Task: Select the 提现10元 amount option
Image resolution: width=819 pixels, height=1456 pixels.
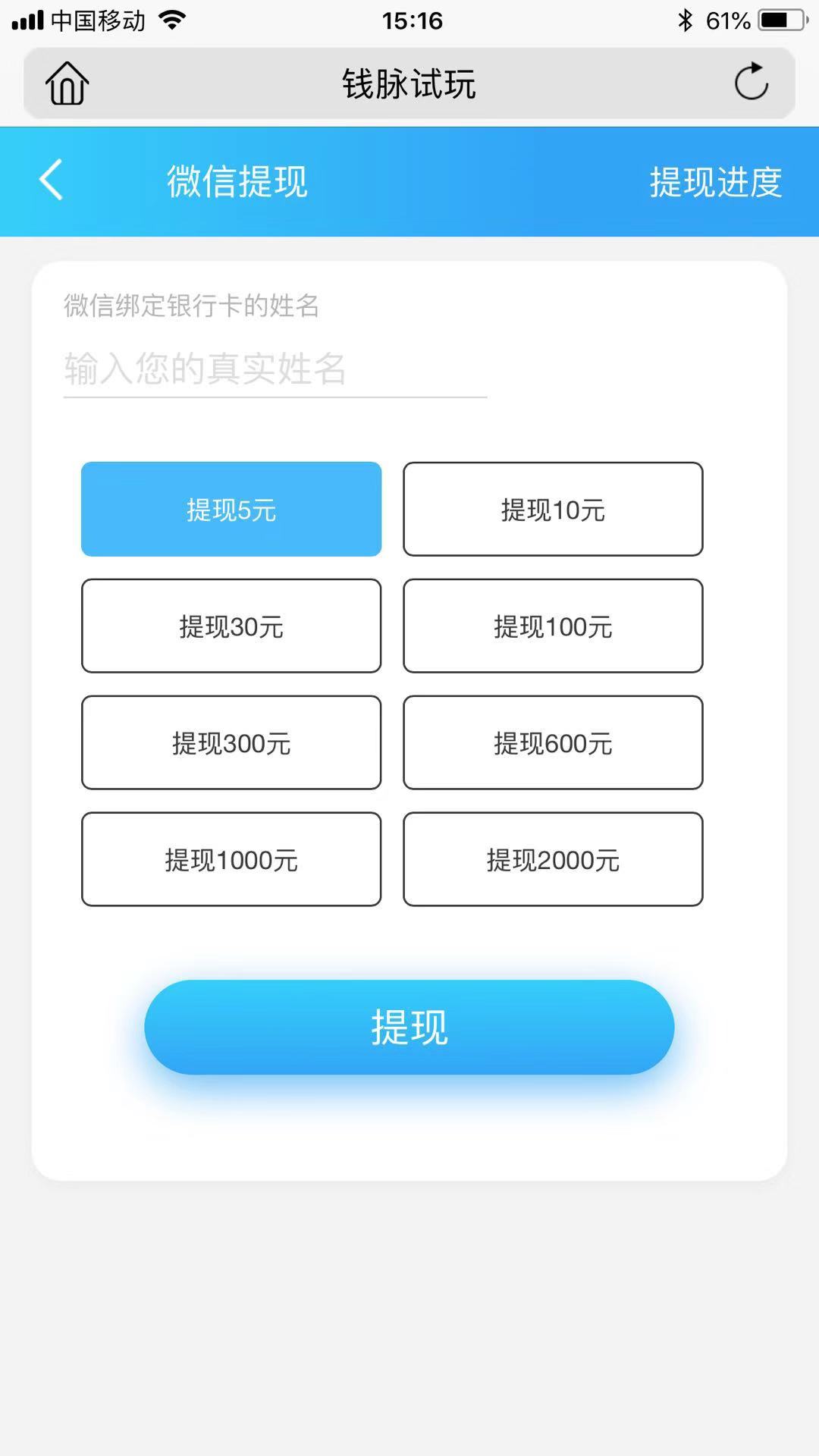Action: pyautogui.click(x=553, y=509)
